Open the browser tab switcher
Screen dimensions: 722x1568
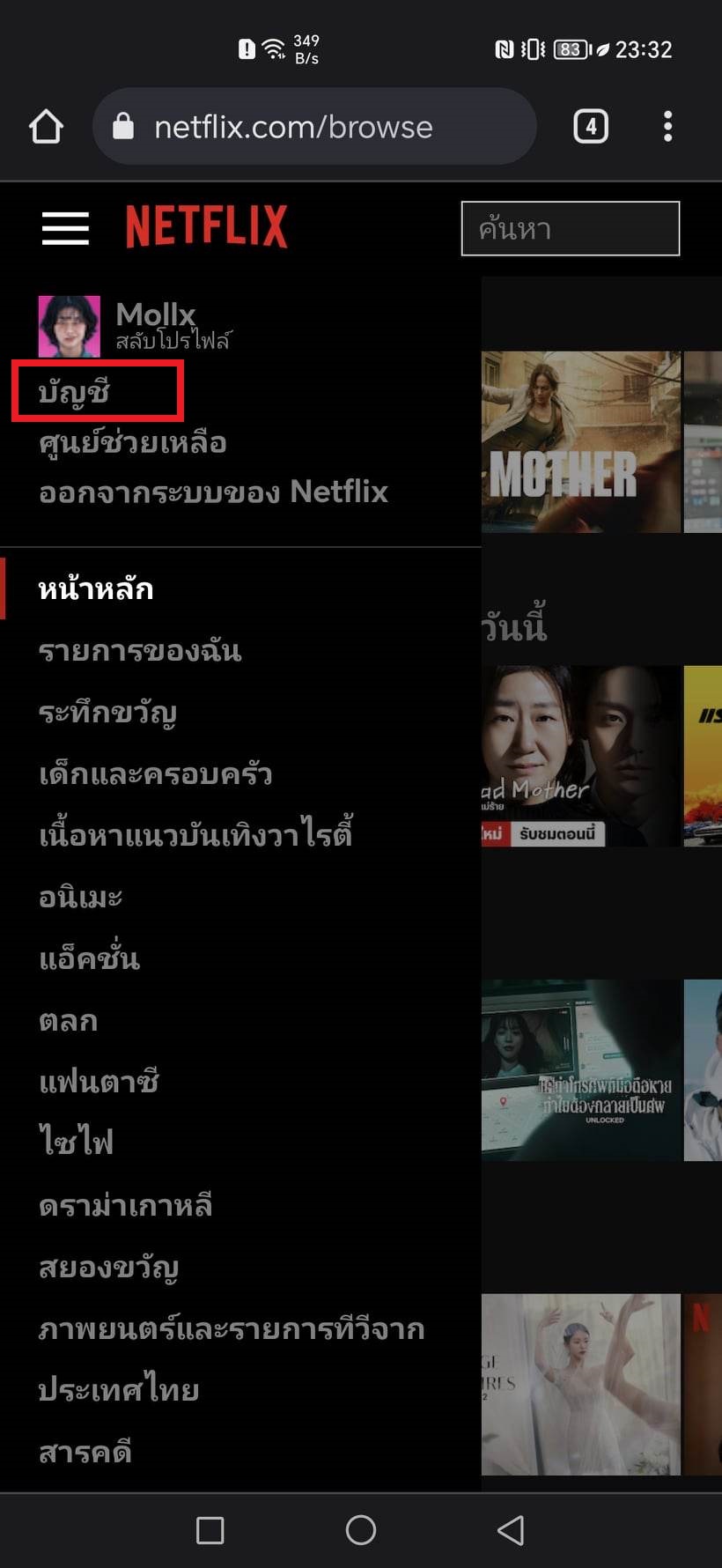coord(591,127)
